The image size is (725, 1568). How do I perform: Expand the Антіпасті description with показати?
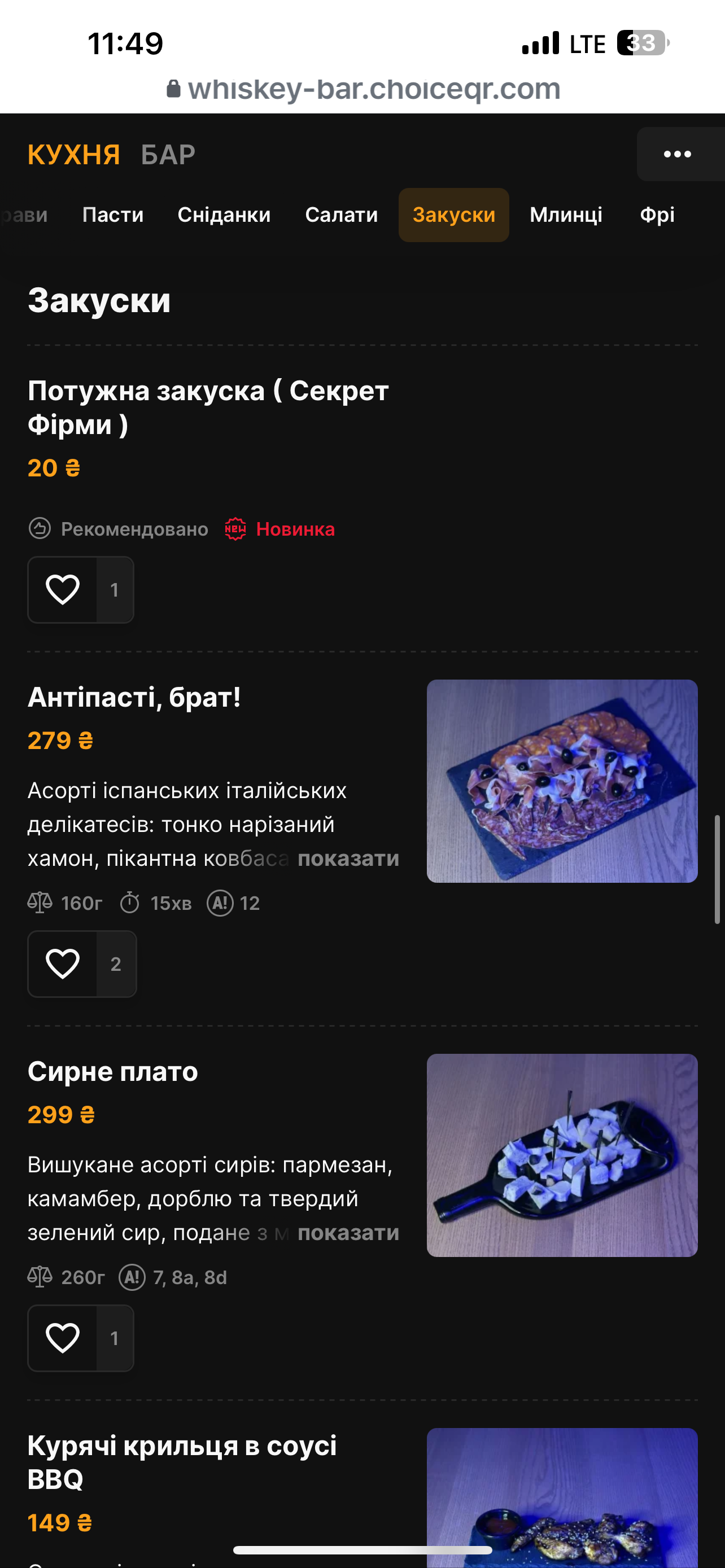[x=348, y=859]
